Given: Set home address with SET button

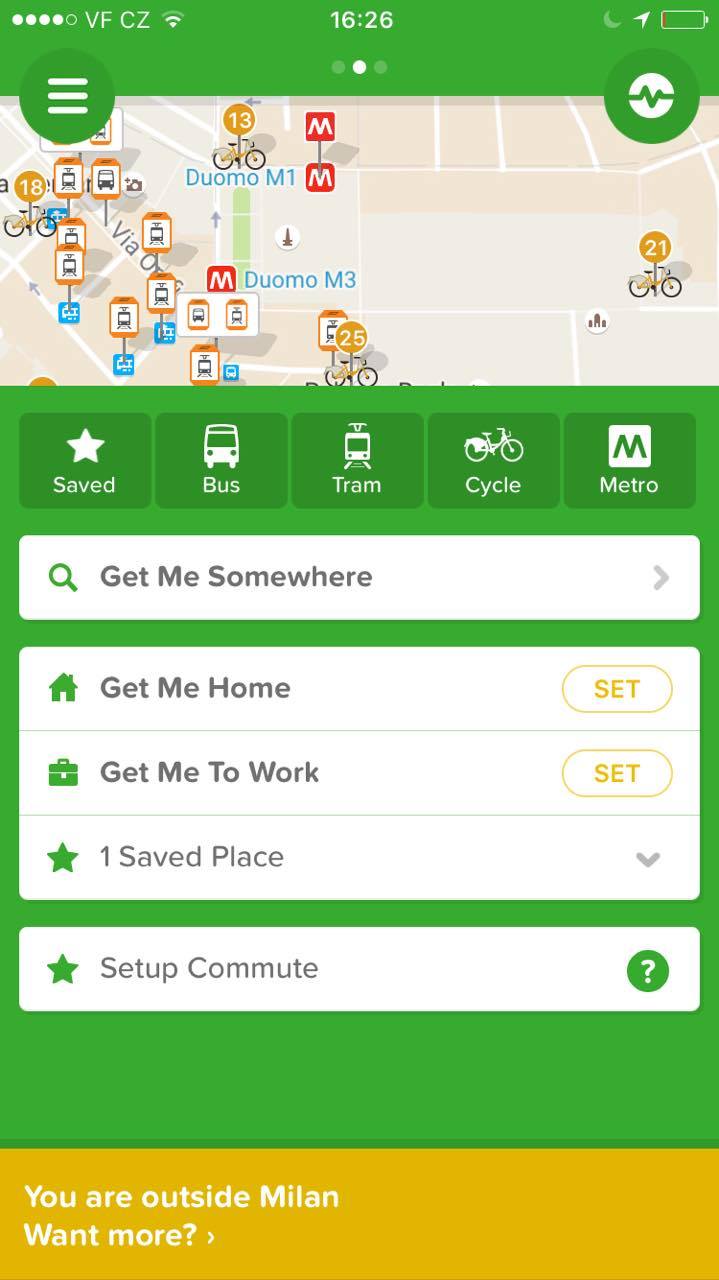Looking at the screenshot, I should pos(617,689).
